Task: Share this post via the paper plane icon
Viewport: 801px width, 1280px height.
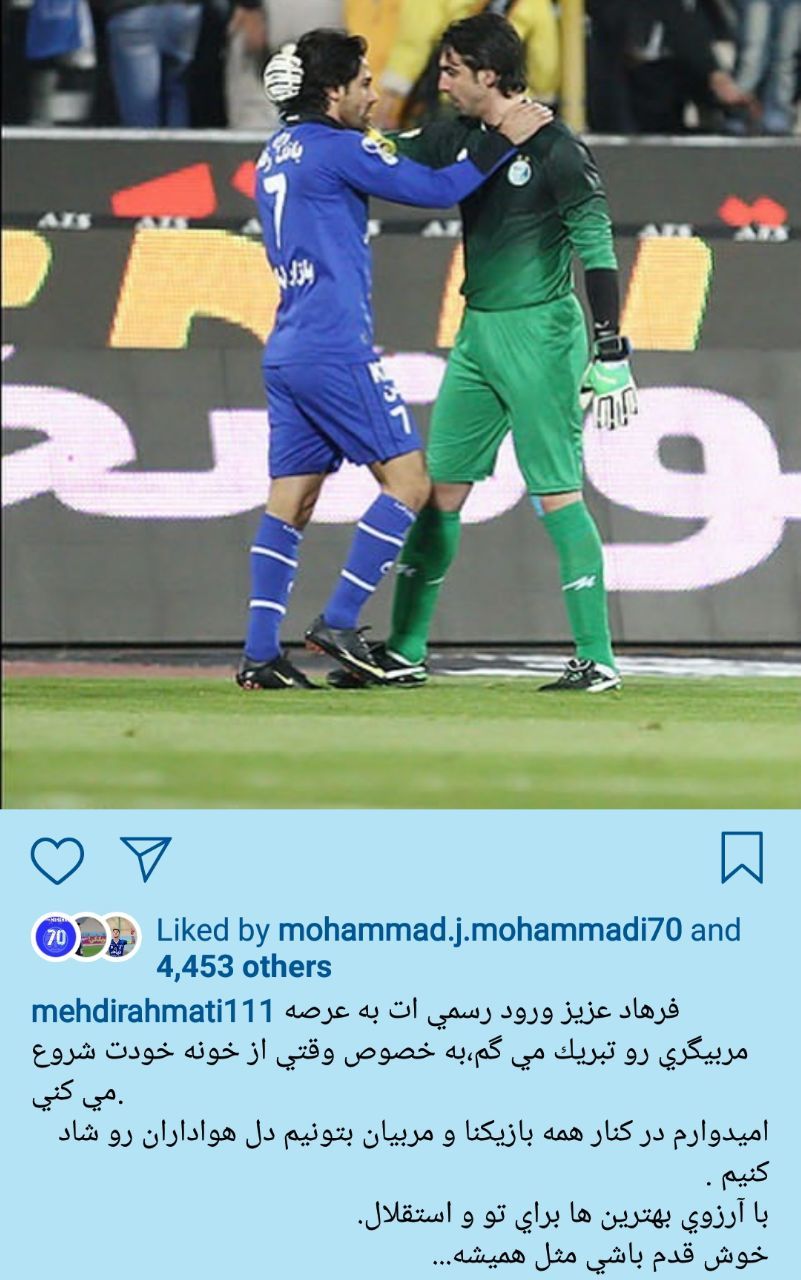Action: pos(146,858)
